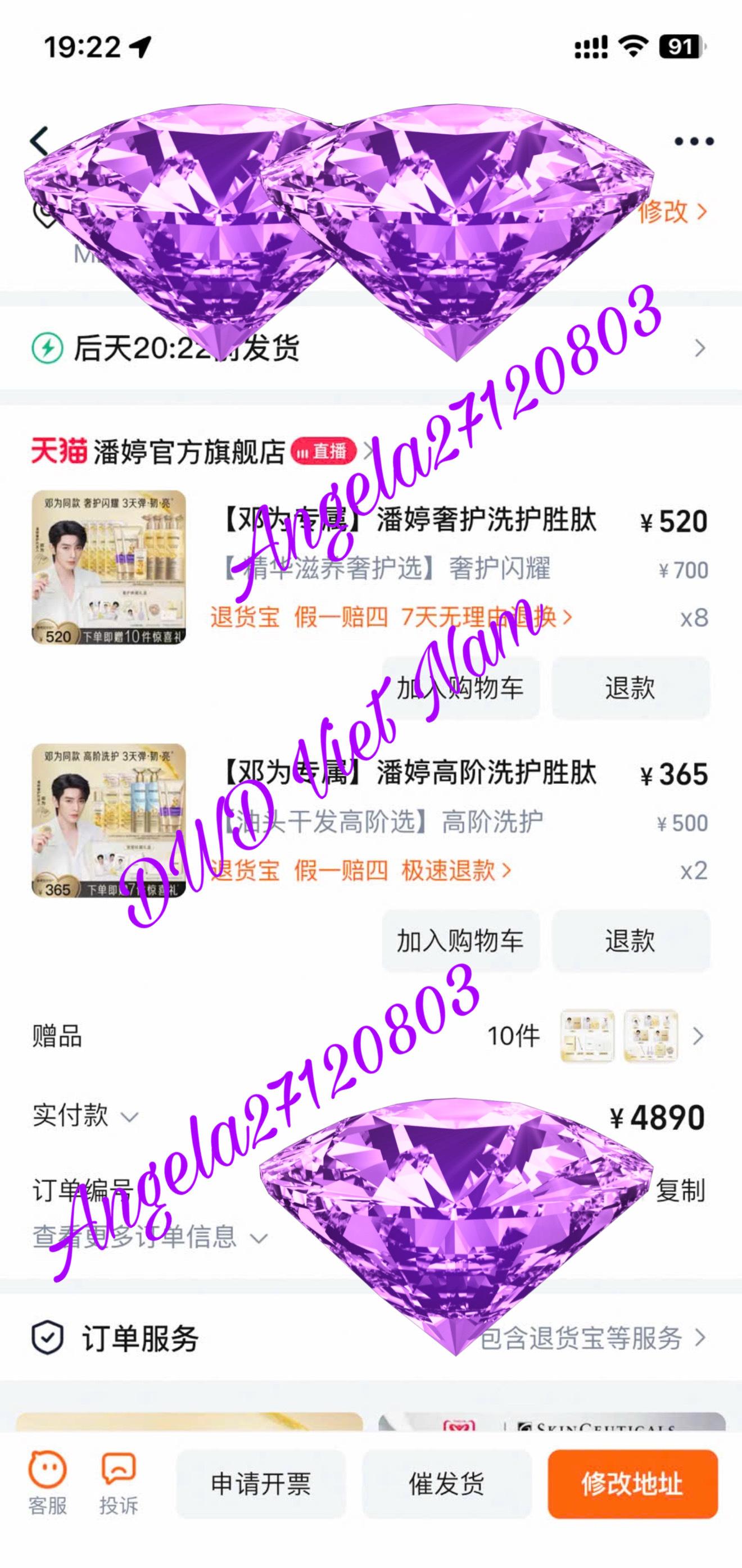
Task: Tap 申请开票 to request an invoice
Action: click(261, 1484)
